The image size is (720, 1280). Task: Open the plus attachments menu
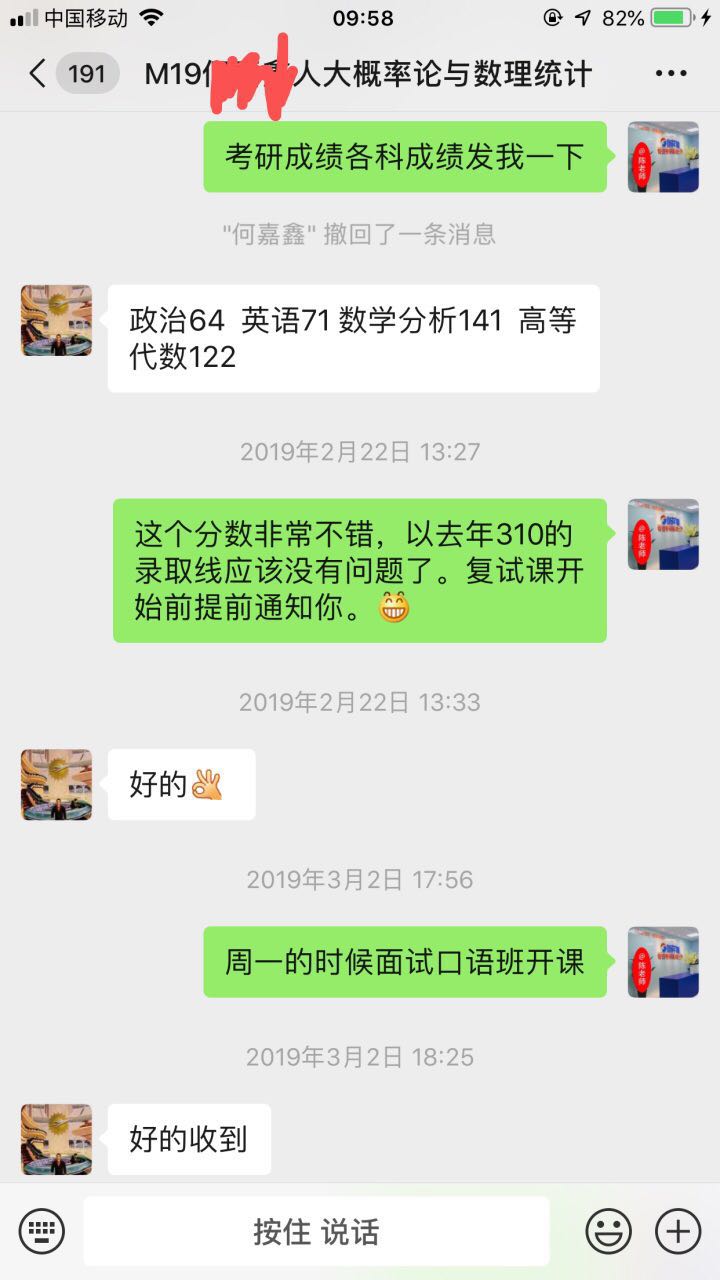[677, 1231]
